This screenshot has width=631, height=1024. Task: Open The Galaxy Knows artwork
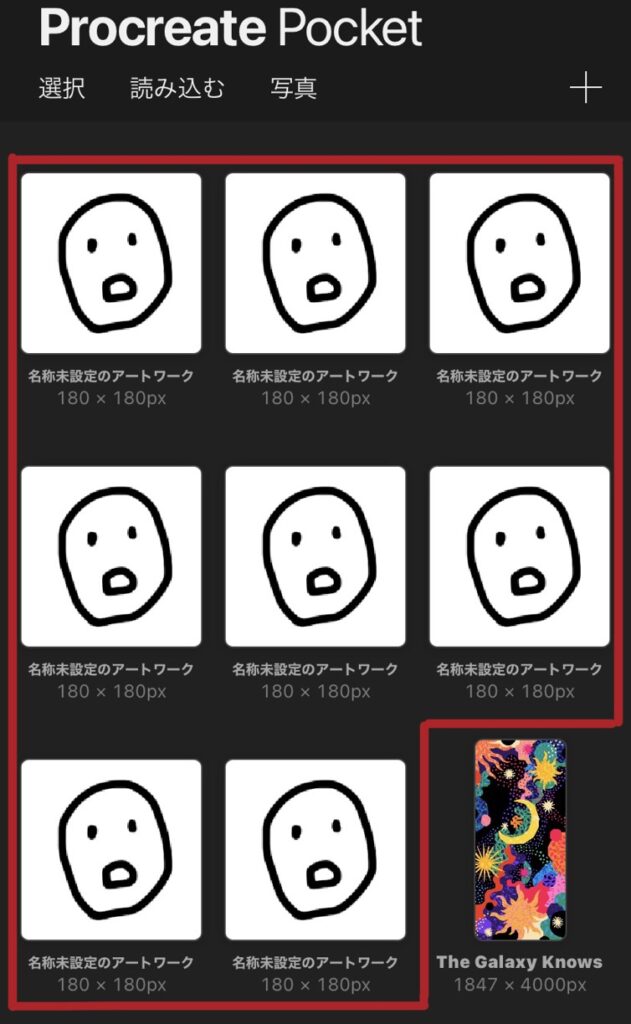tap(519, 840)
